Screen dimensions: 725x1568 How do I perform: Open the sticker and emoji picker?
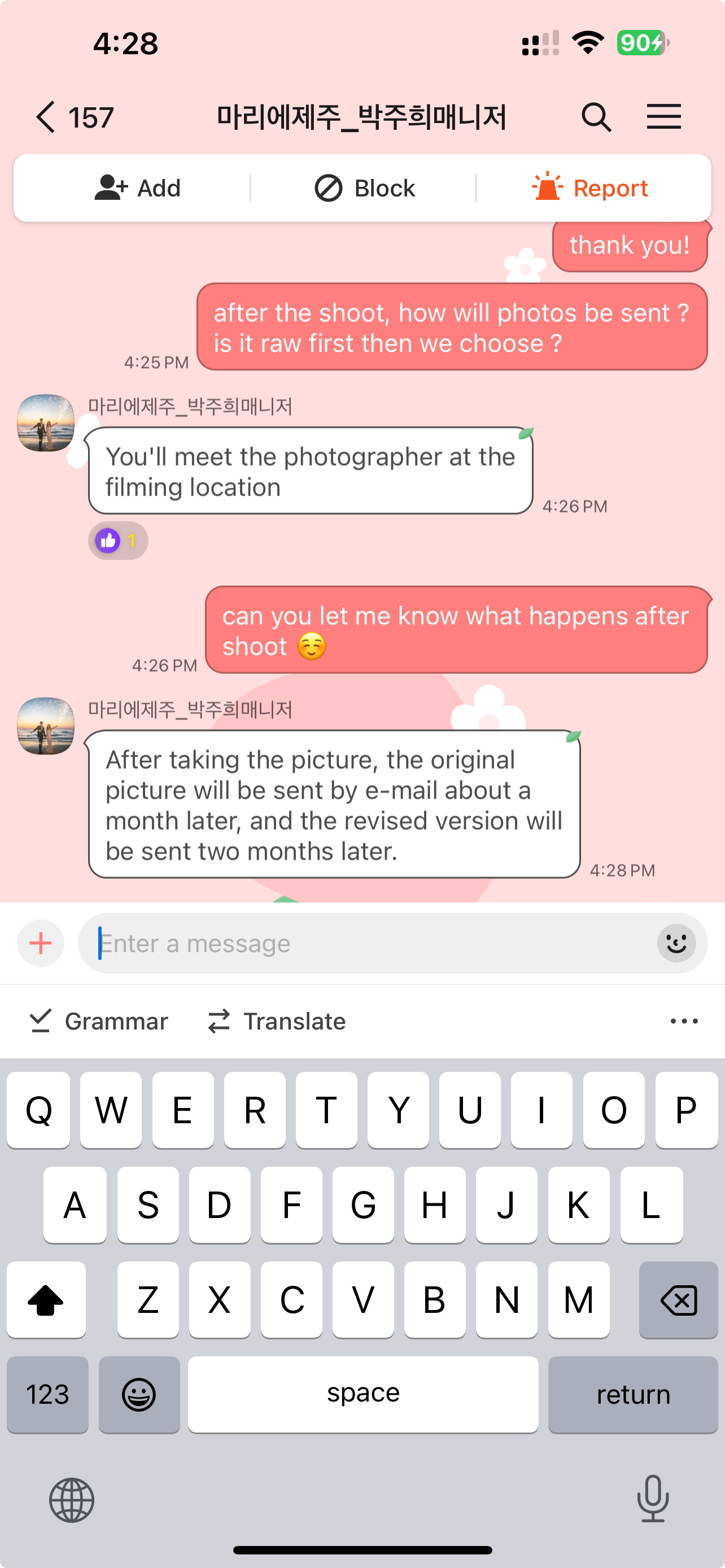click(x=676, y=944)
